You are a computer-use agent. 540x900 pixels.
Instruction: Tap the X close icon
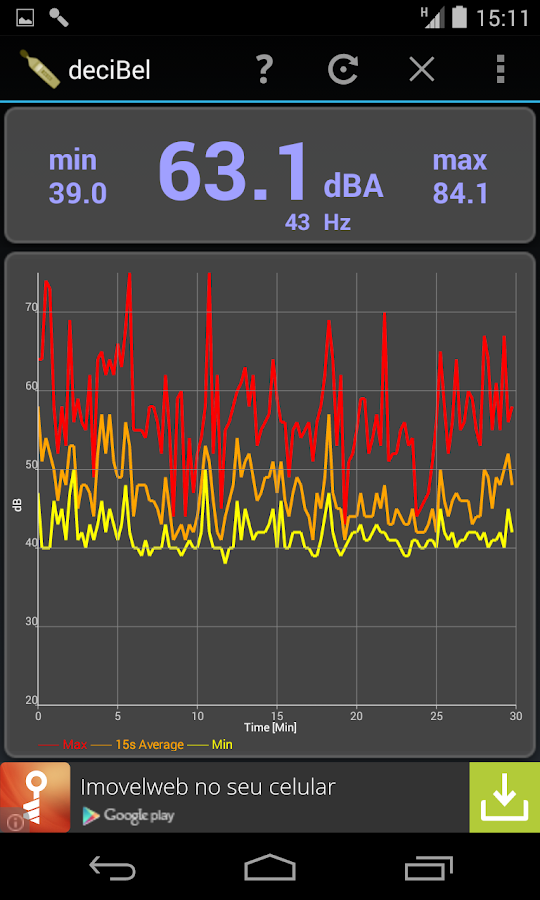(x=422, y=70)
